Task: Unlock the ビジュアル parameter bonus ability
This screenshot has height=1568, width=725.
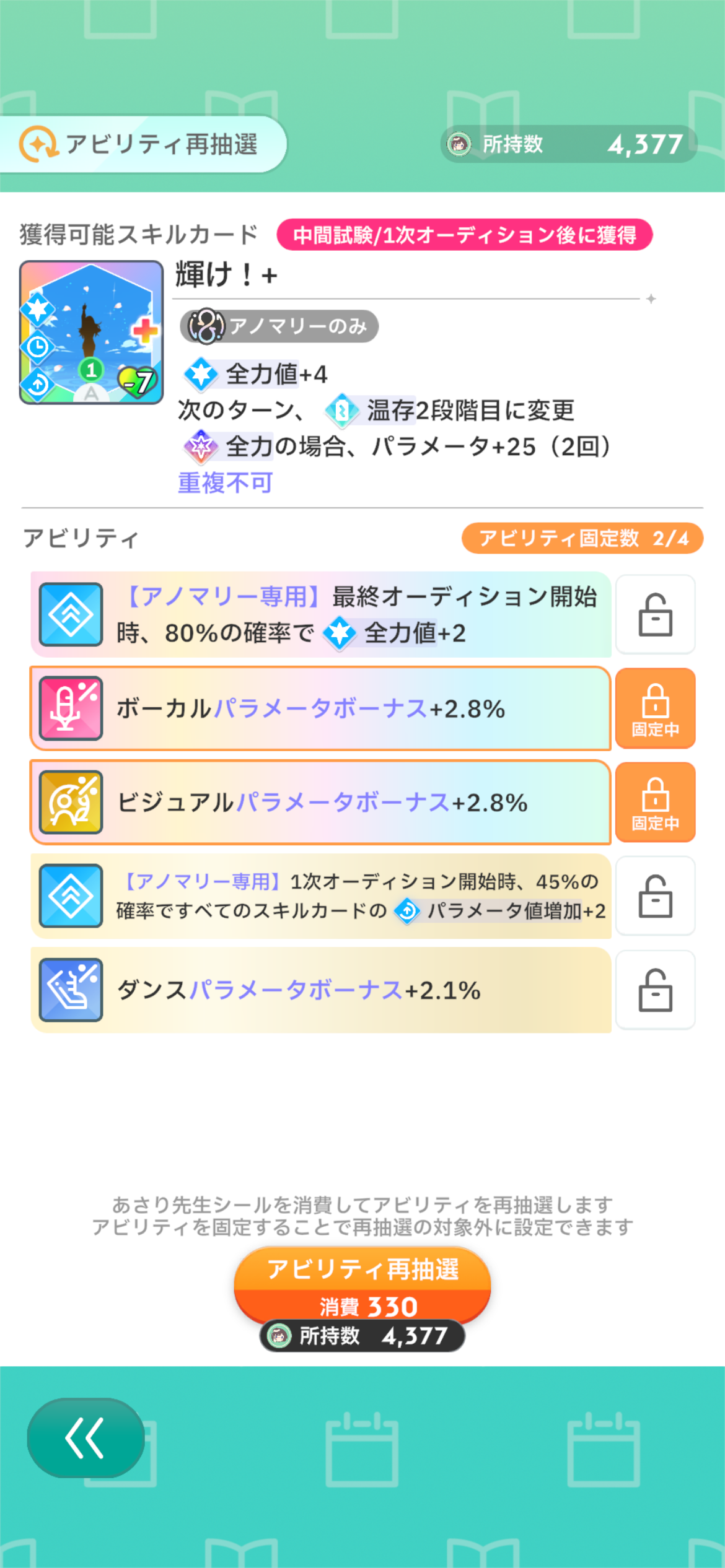Action: (655, 803)
